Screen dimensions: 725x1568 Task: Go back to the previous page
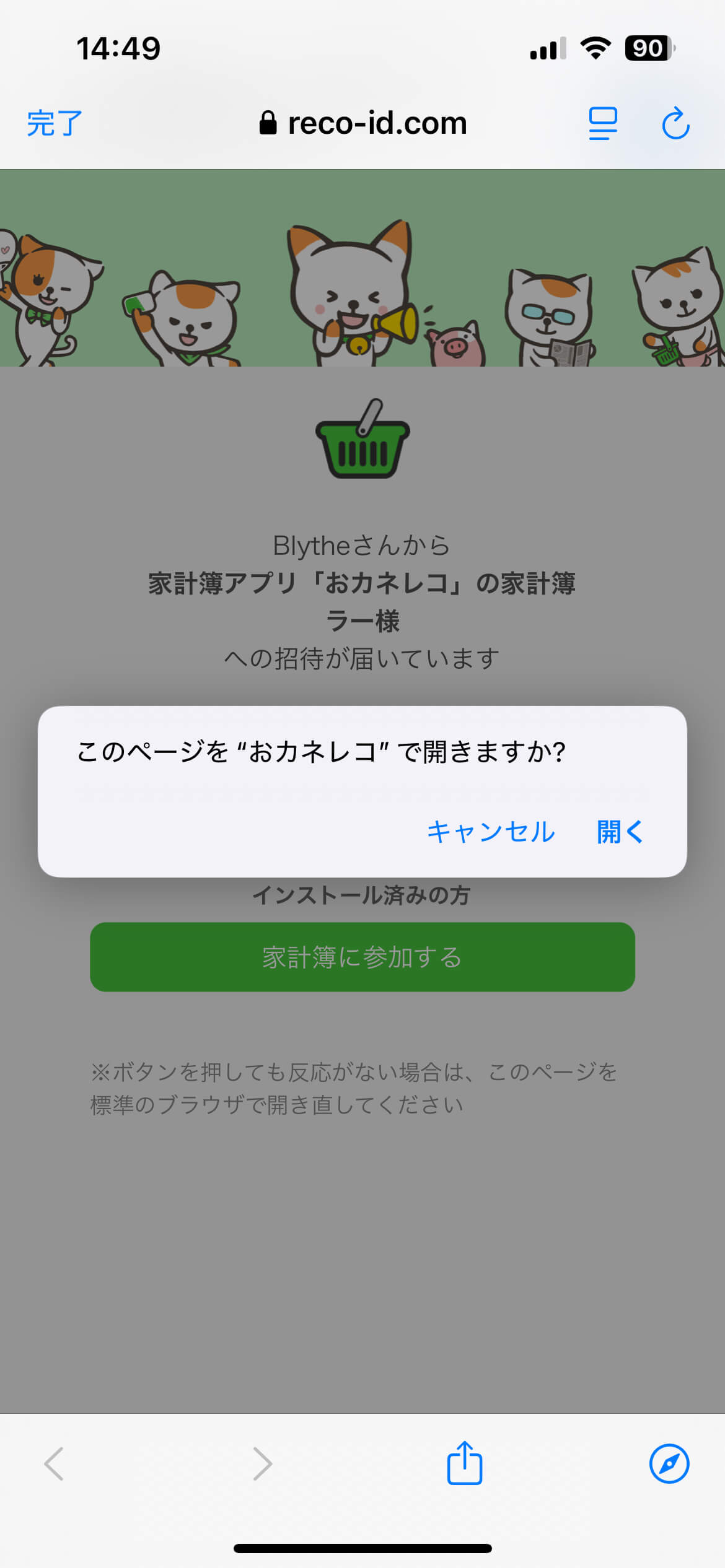click(x=55, y=1463)
